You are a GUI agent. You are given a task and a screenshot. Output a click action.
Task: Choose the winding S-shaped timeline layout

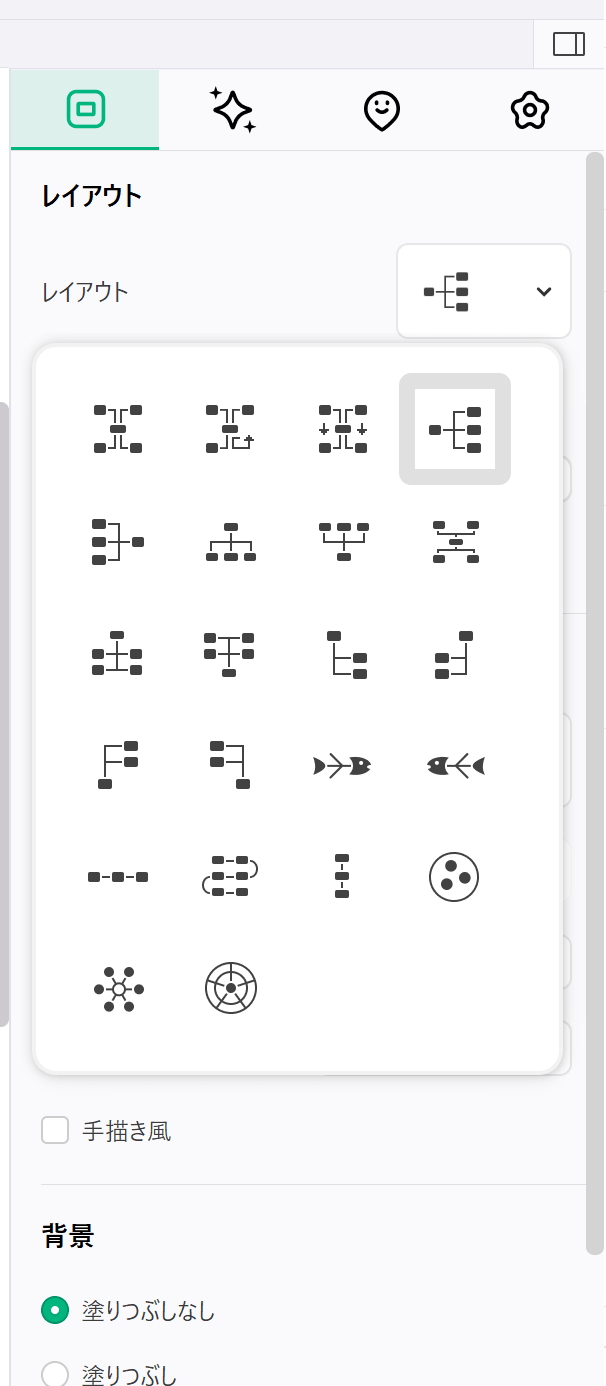pyautogui.click(x=231, y=877)
